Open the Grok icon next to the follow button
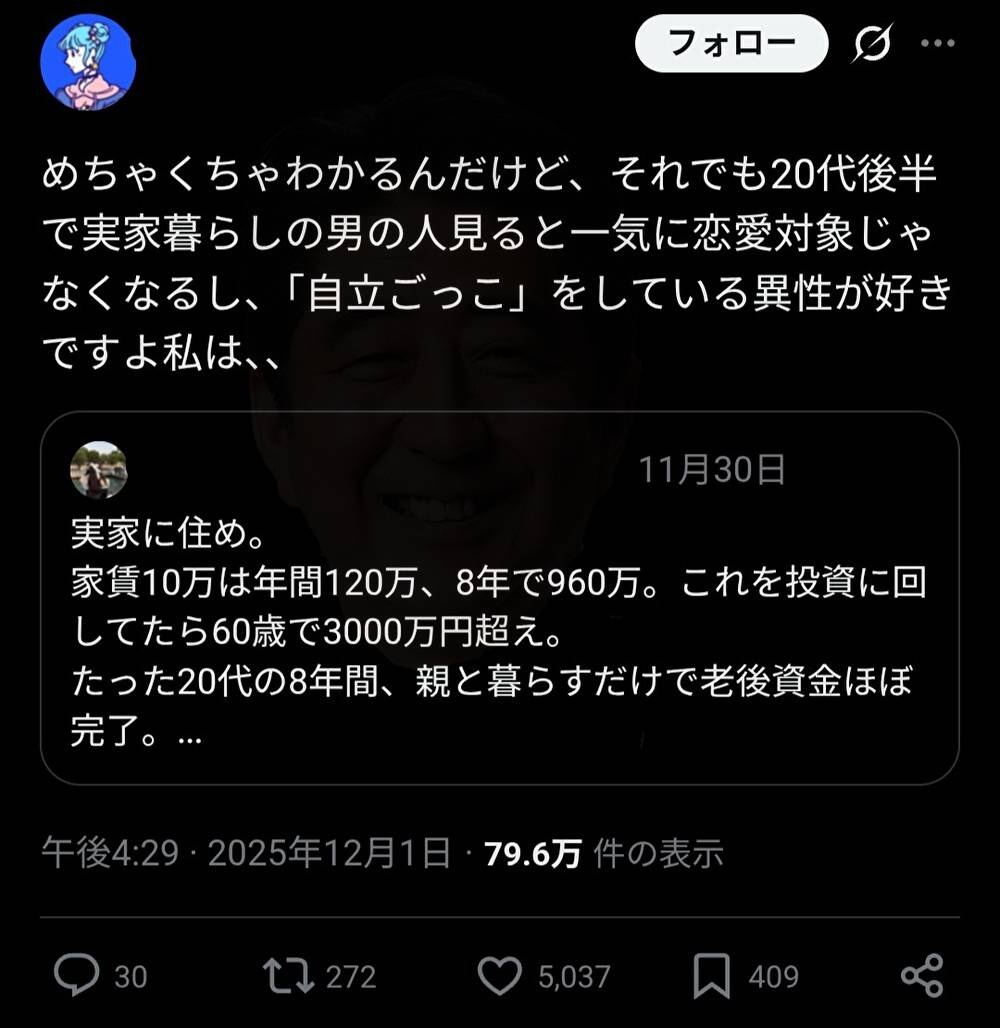The image size is (1000, 1028). pyautogui.click(x=870, y=45)
